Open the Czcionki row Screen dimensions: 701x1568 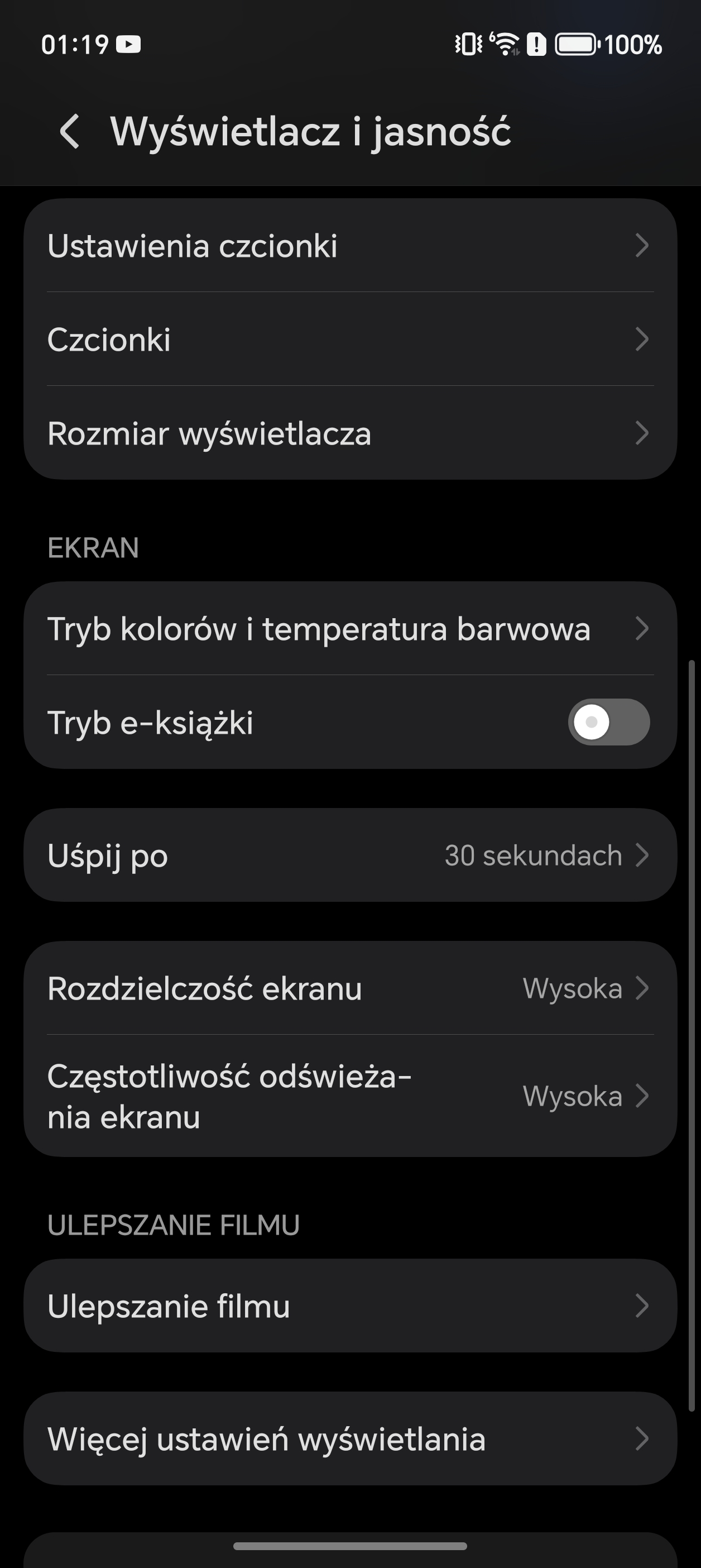(350, 339)
